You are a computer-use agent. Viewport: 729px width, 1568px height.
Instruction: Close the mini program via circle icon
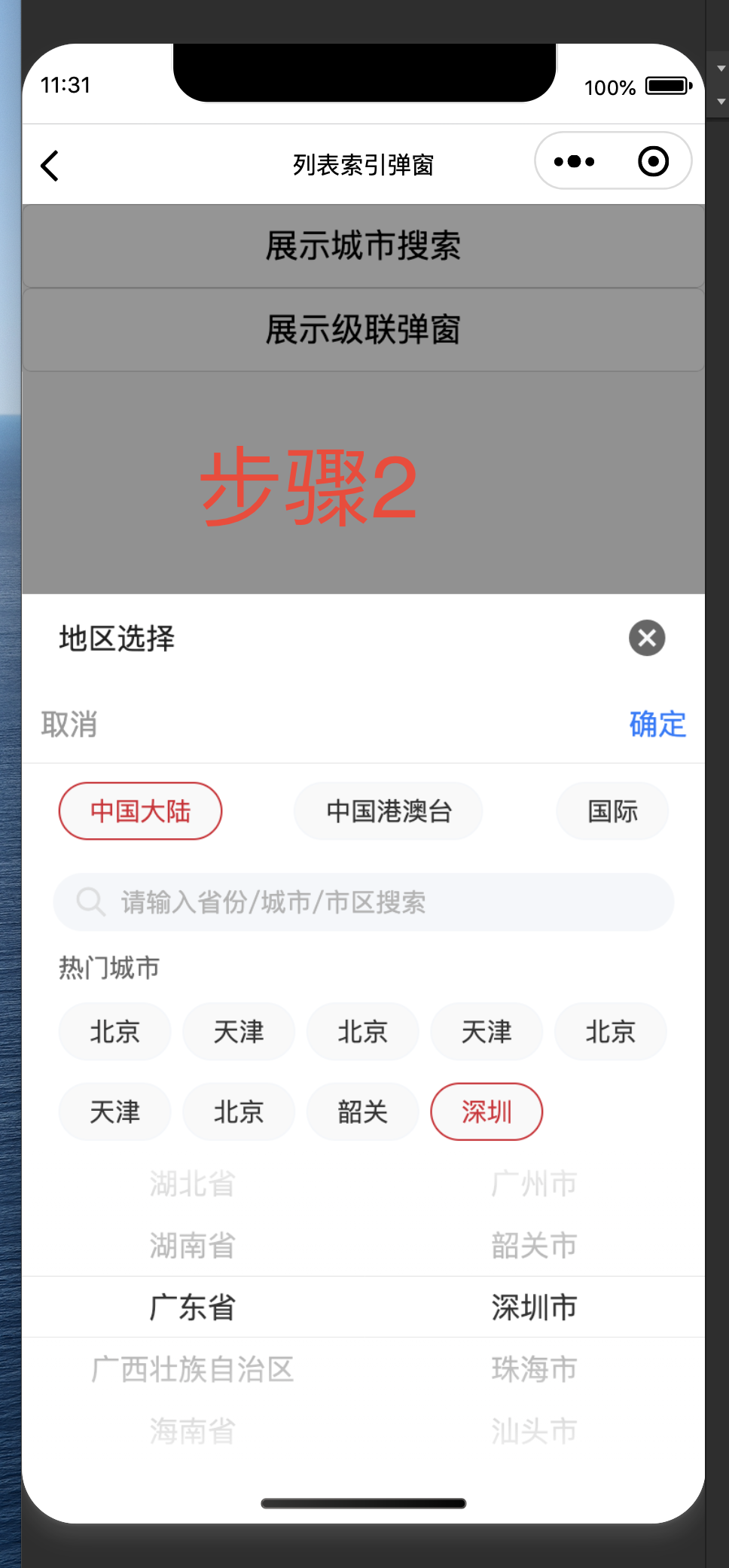click(653, 161)
